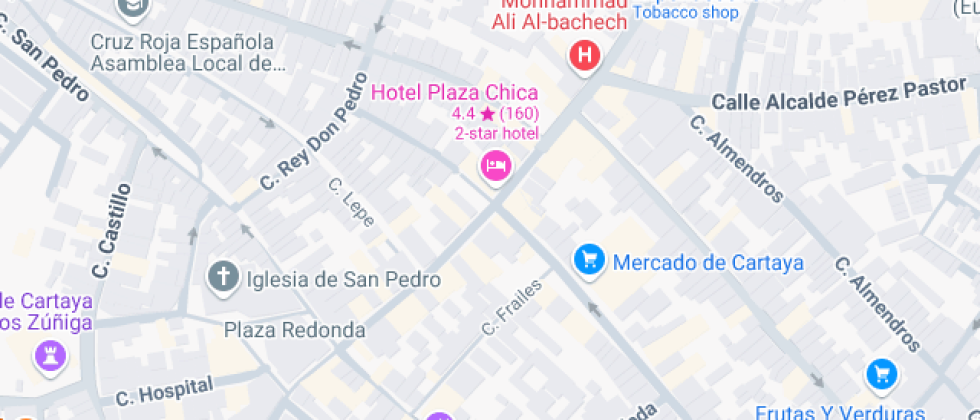Image resolution: width=980 pixels, height=420 pixels.
Task: Tap the purple castle landmark pin
Action: coord(49,354)
